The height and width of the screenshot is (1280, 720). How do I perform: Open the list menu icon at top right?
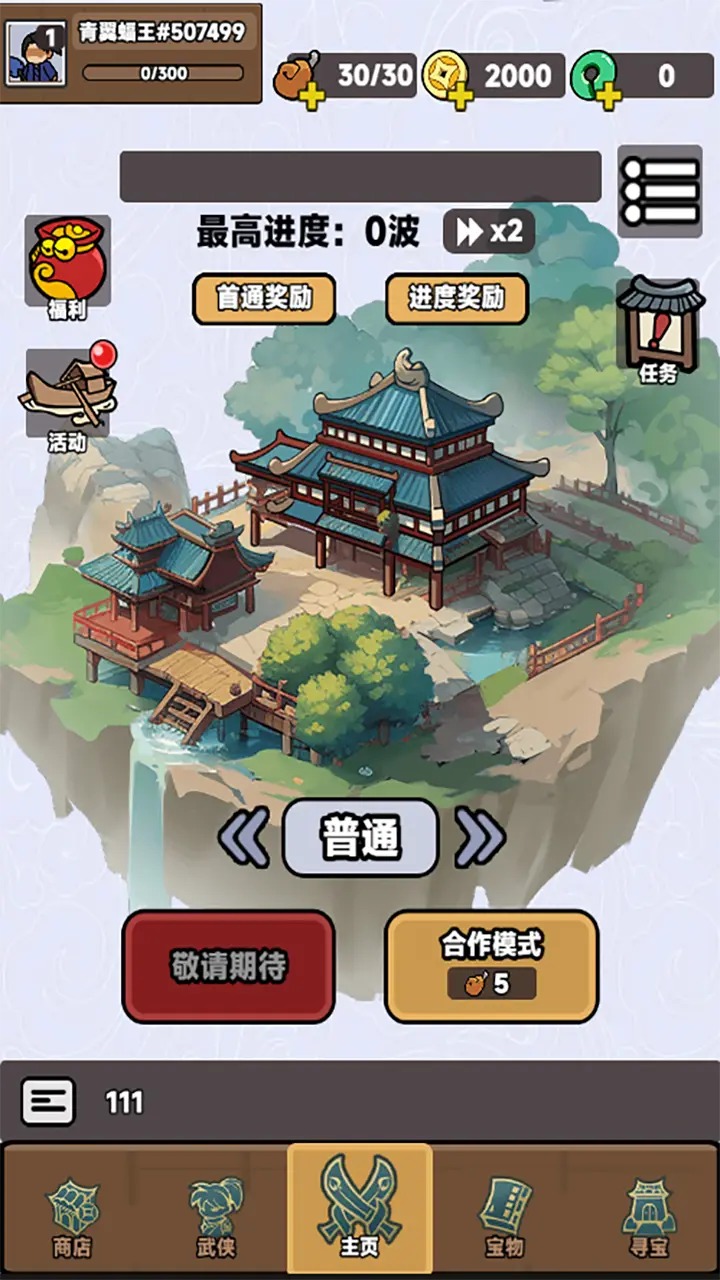pos(659,191)
